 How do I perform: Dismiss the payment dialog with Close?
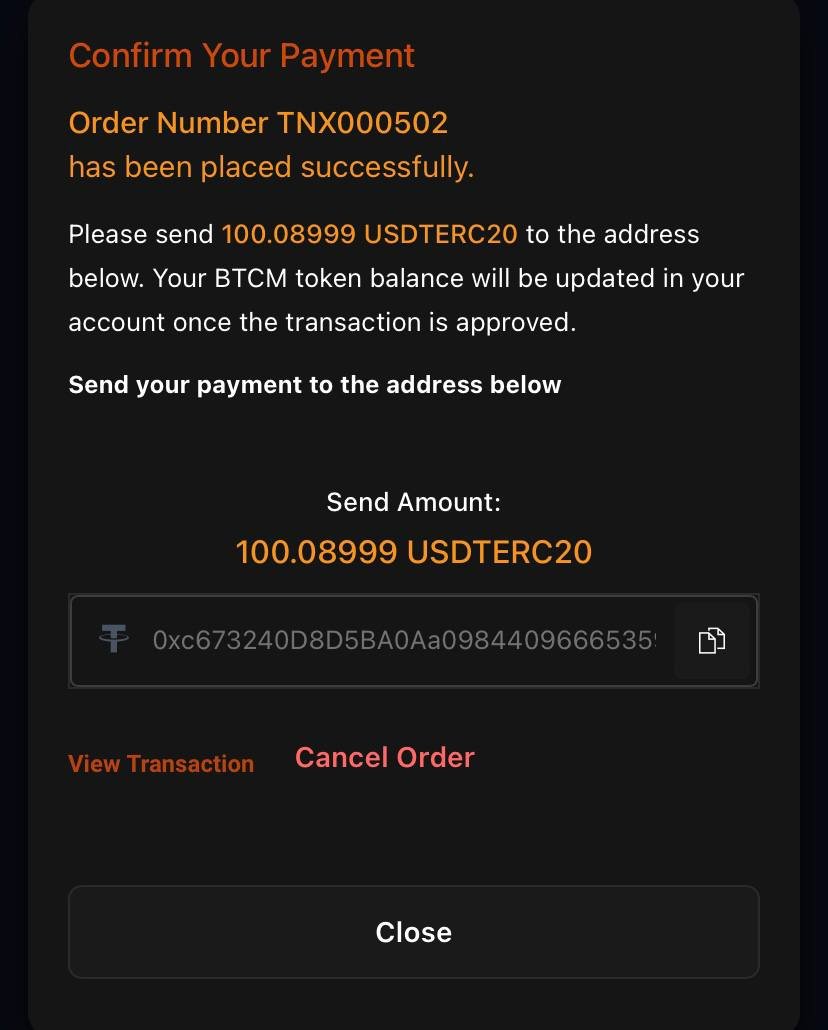click(413, 931)
